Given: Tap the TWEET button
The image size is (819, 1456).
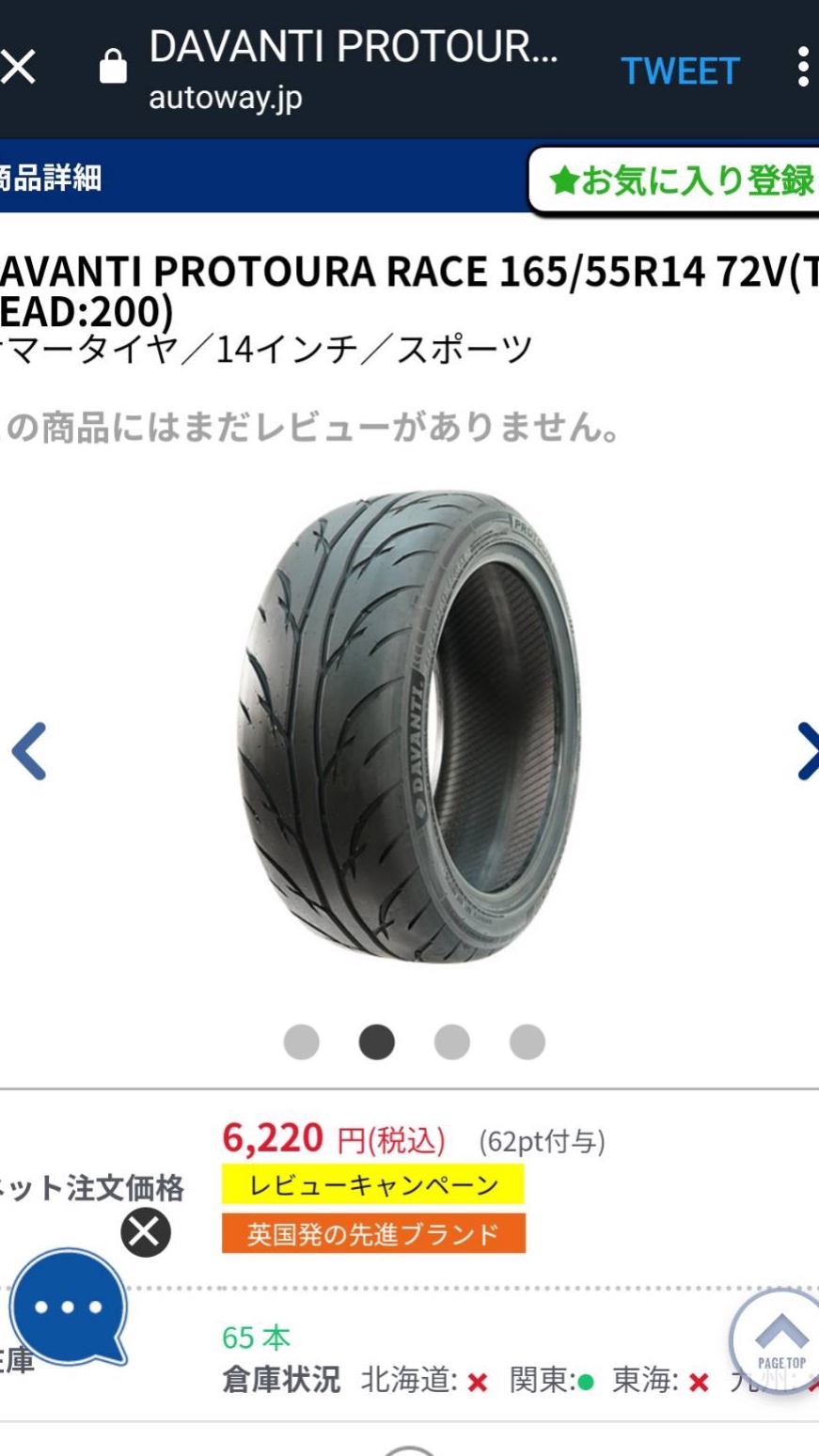Looking at the screenshot, I should 680,70.
